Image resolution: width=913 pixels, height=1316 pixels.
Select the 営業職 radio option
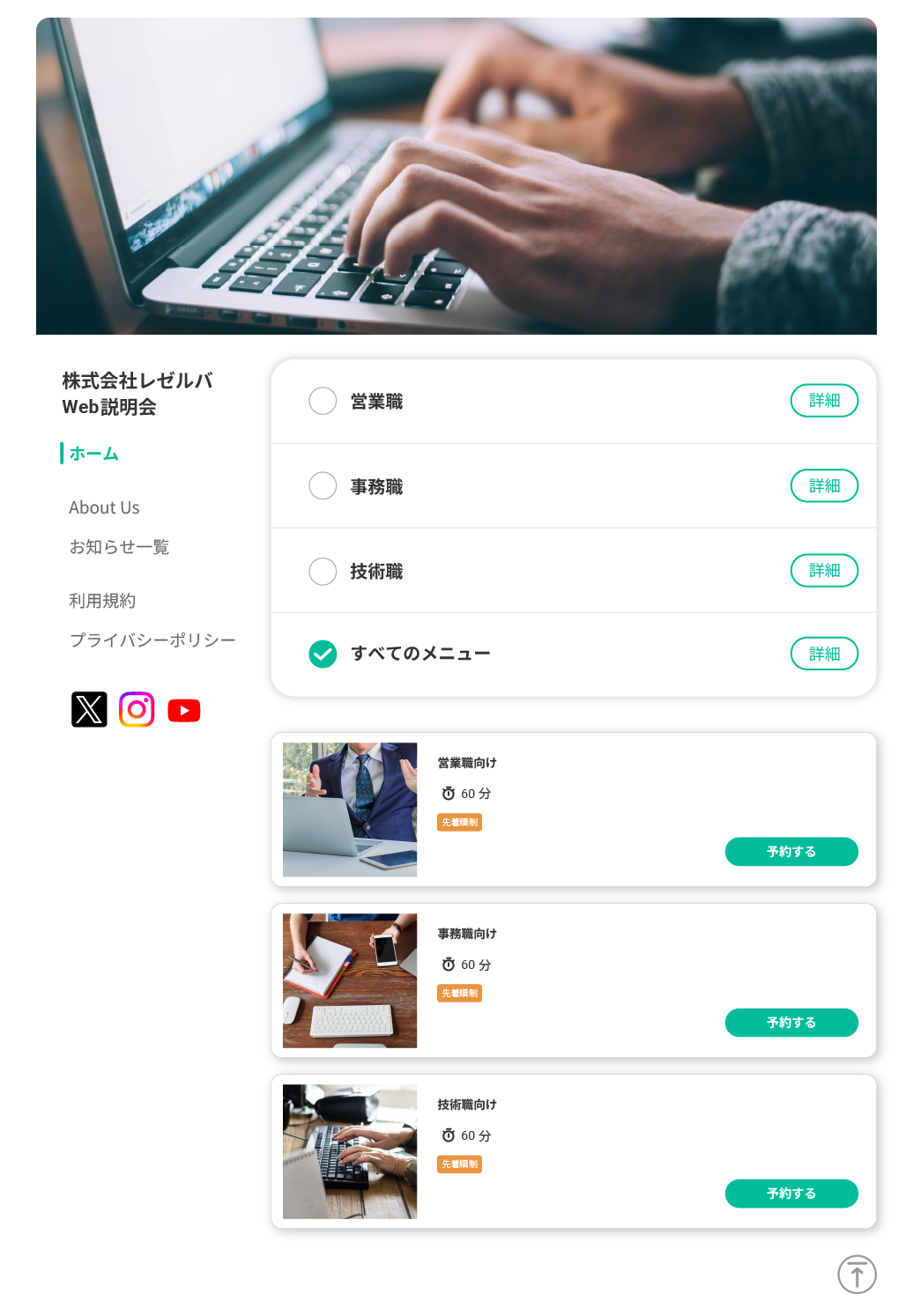(323, 401)
